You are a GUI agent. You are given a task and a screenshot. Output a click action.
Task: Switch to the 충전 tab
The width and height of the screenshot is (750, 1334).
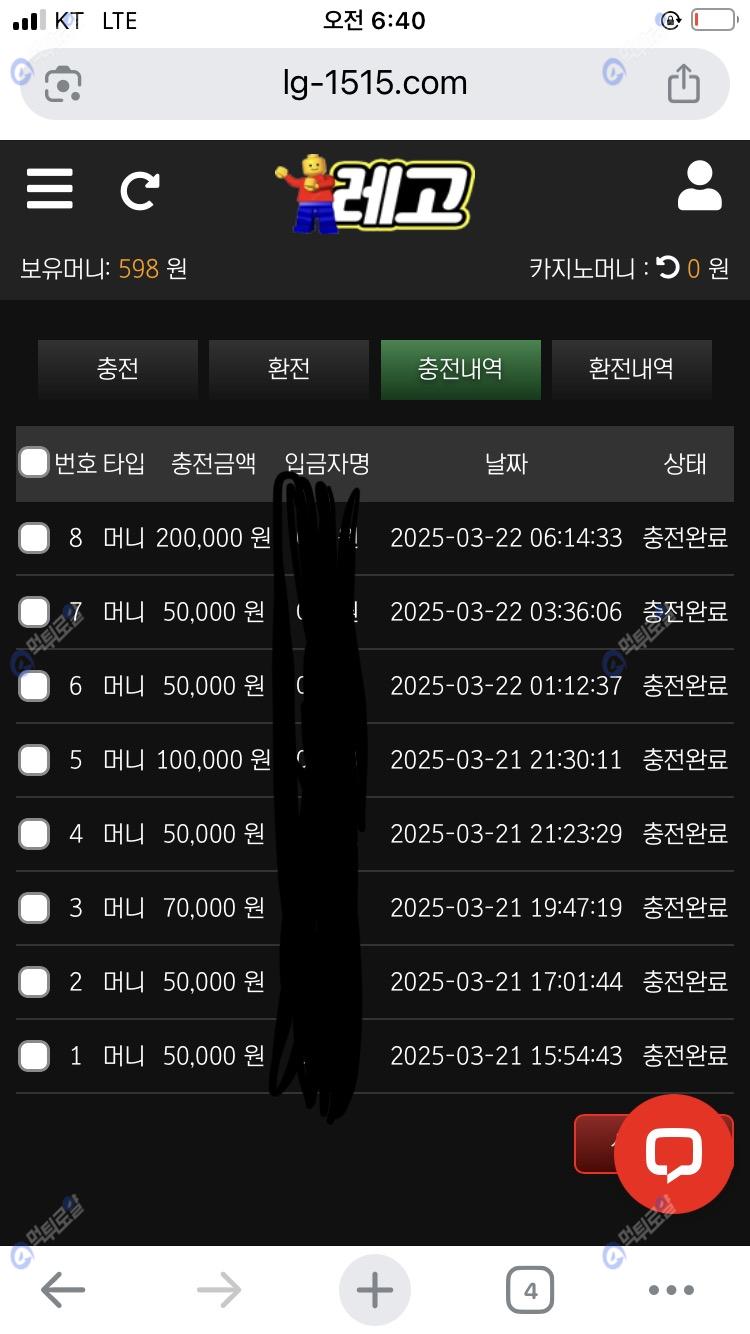click(x=118, y=369)
